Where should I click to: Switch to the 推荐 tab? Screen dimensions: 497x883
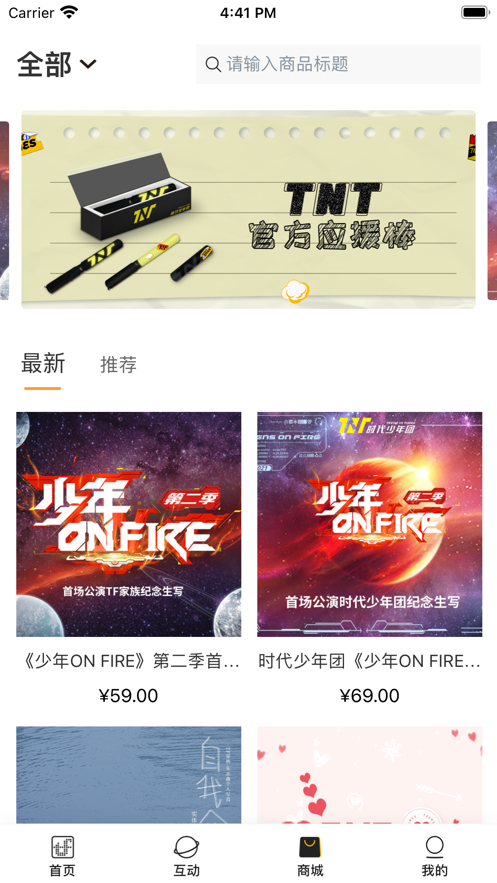pos(118,365)
